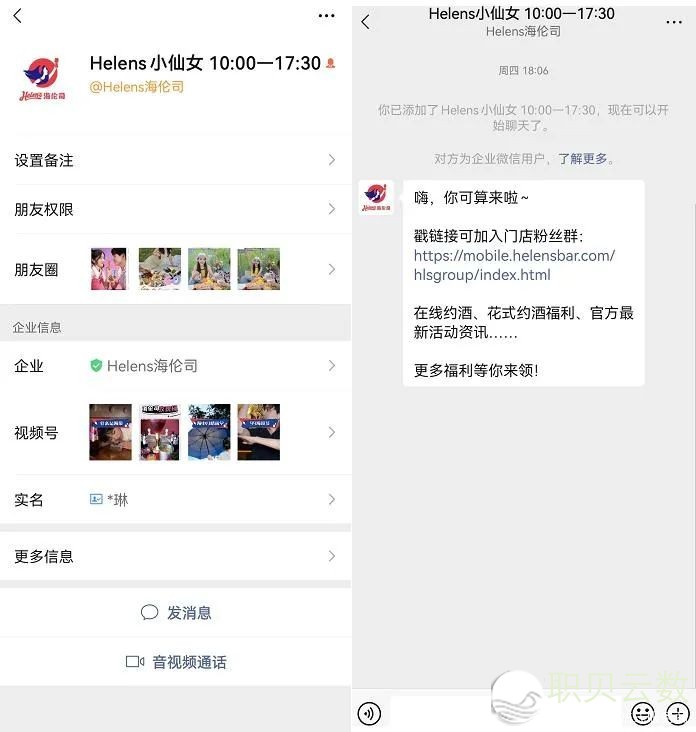
Task: Open the emoji picker
Action: [642, 713]
